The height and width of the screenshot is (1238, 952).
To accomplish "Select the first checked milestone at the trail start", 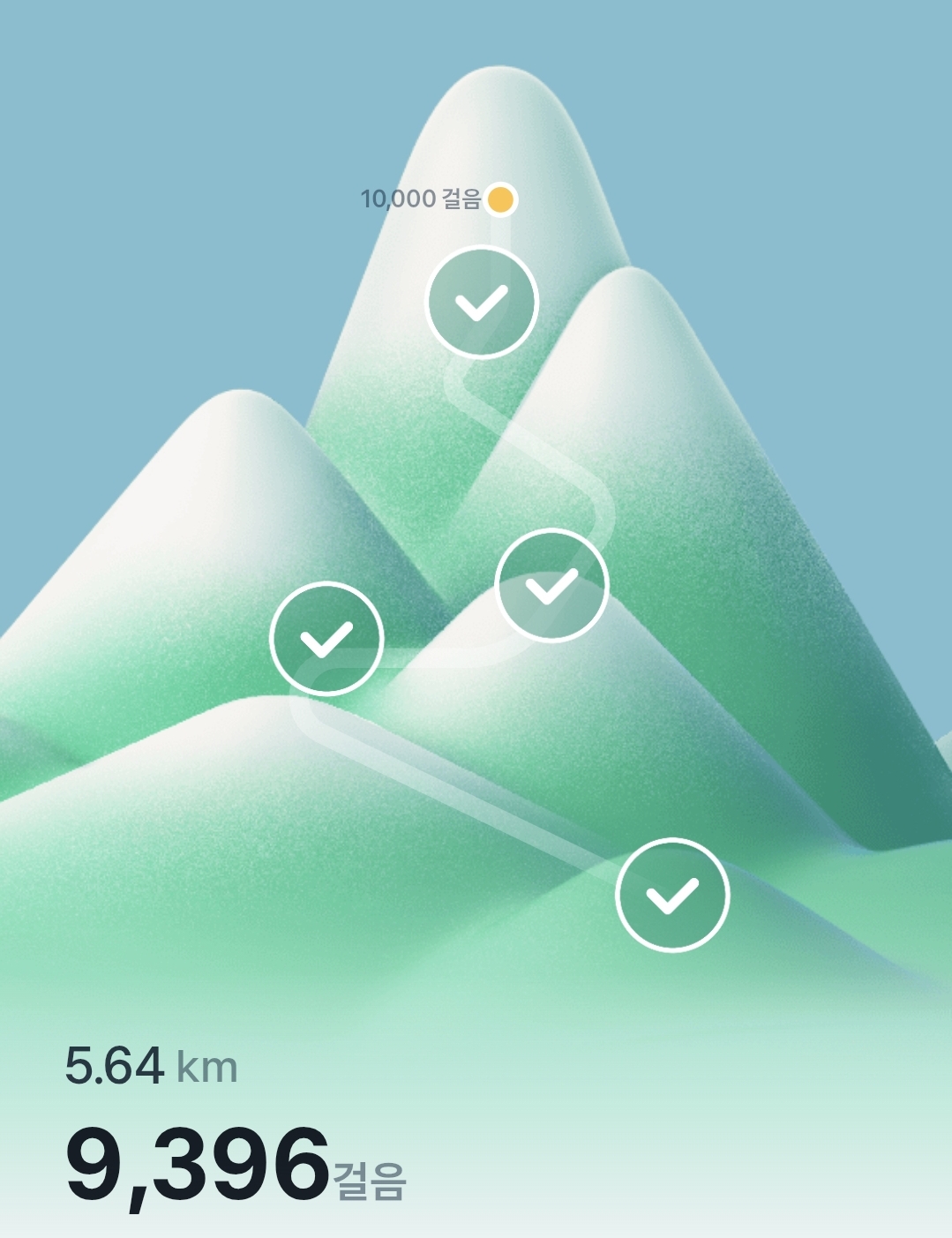I will pyautogui.click(x=672, y=895).
